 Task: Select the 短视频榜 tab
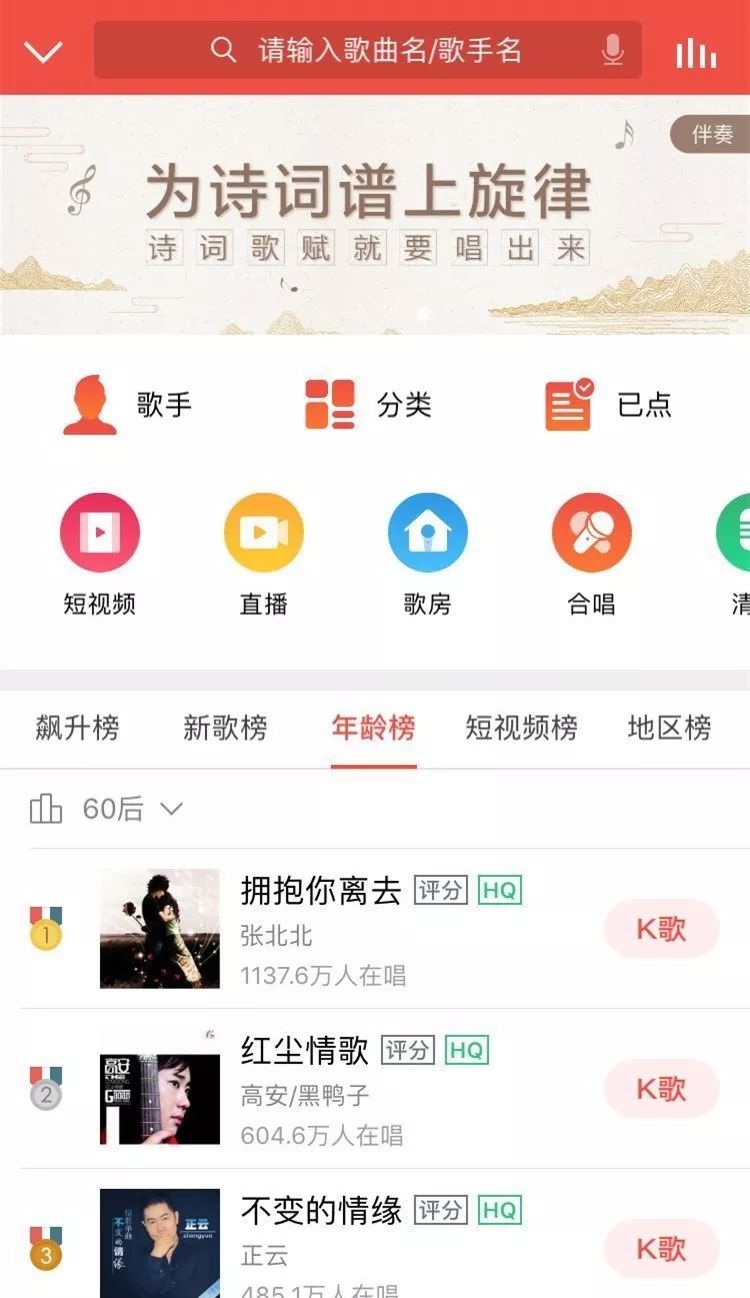[521, 728]
